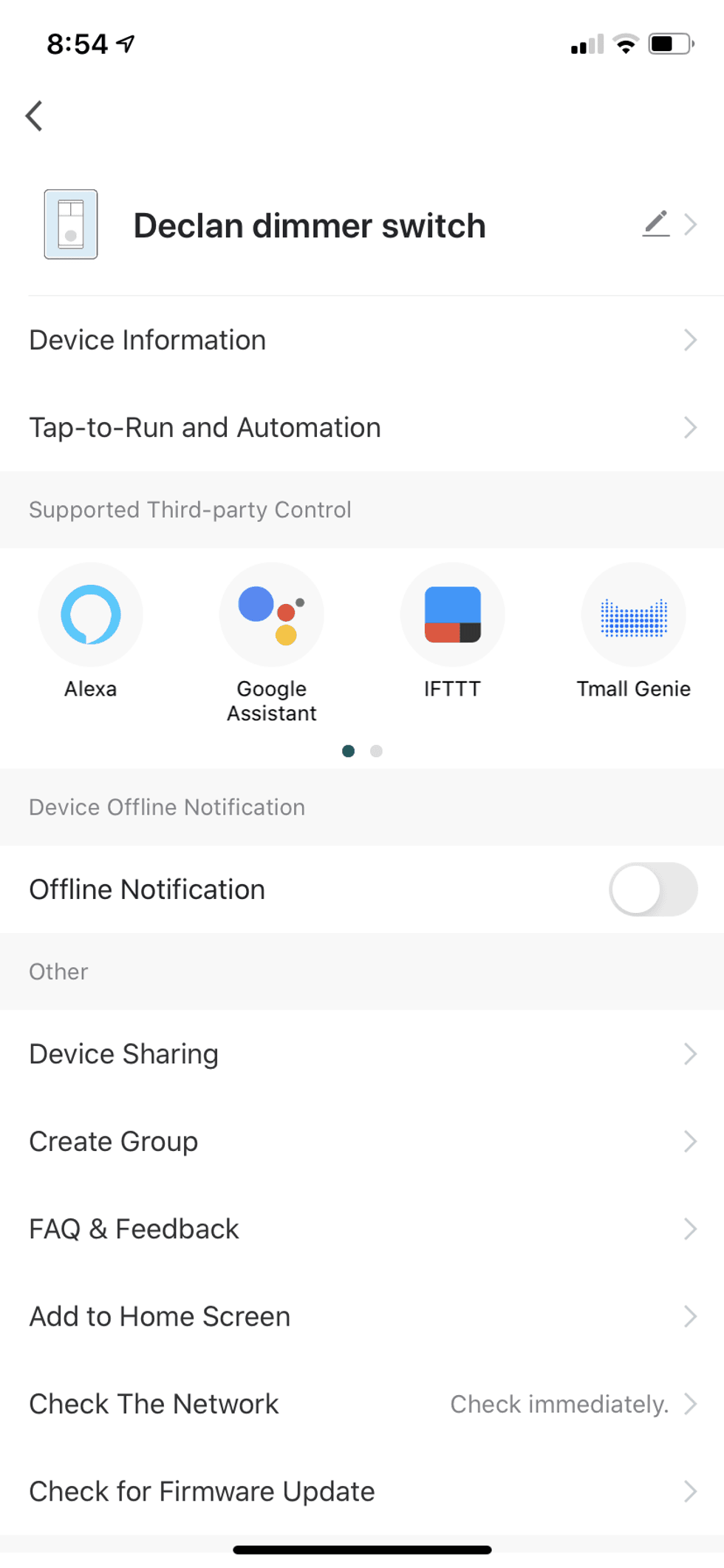Tap Create Group
This screenshot has width=724, height=1568.
point(362,1141)
